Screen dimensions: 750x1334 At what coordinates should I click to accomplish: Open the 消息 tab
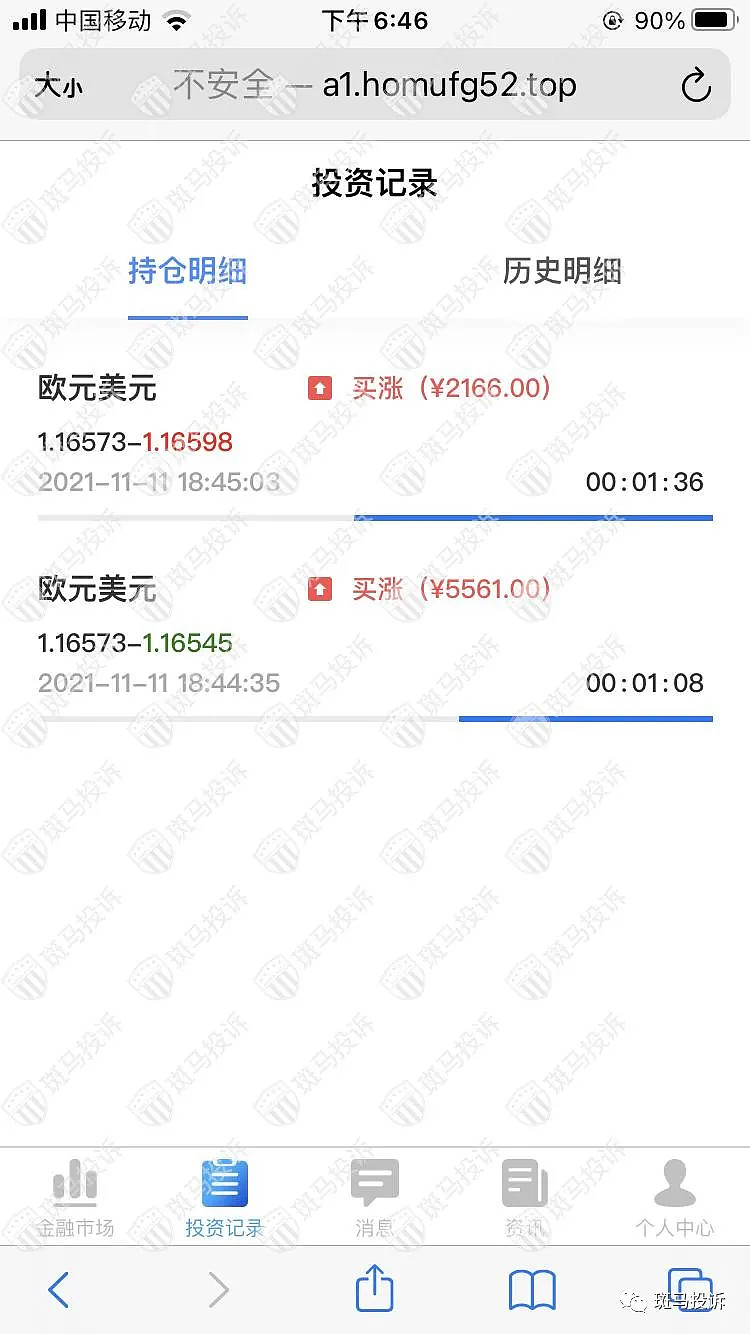pos(375,1198)
